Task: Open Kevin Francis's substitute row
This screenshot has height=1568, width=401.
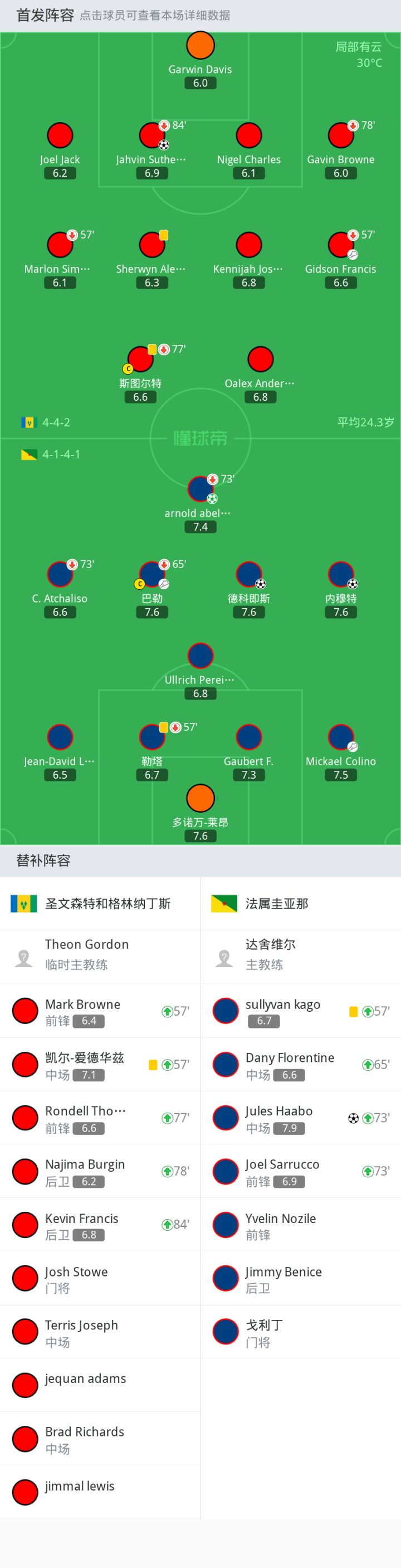Action: coord(100,1225)
